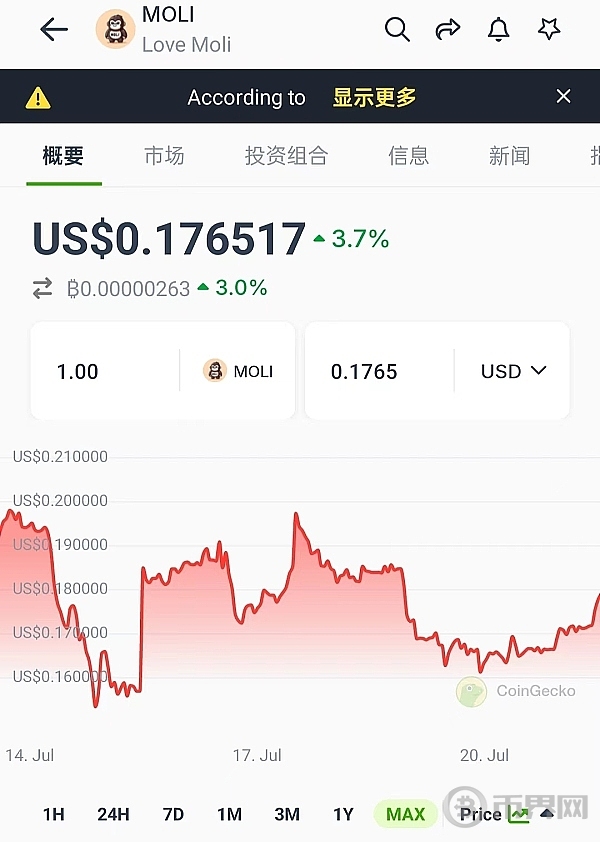Tap 显示更多 to show more of the warning

coord(374,97)
